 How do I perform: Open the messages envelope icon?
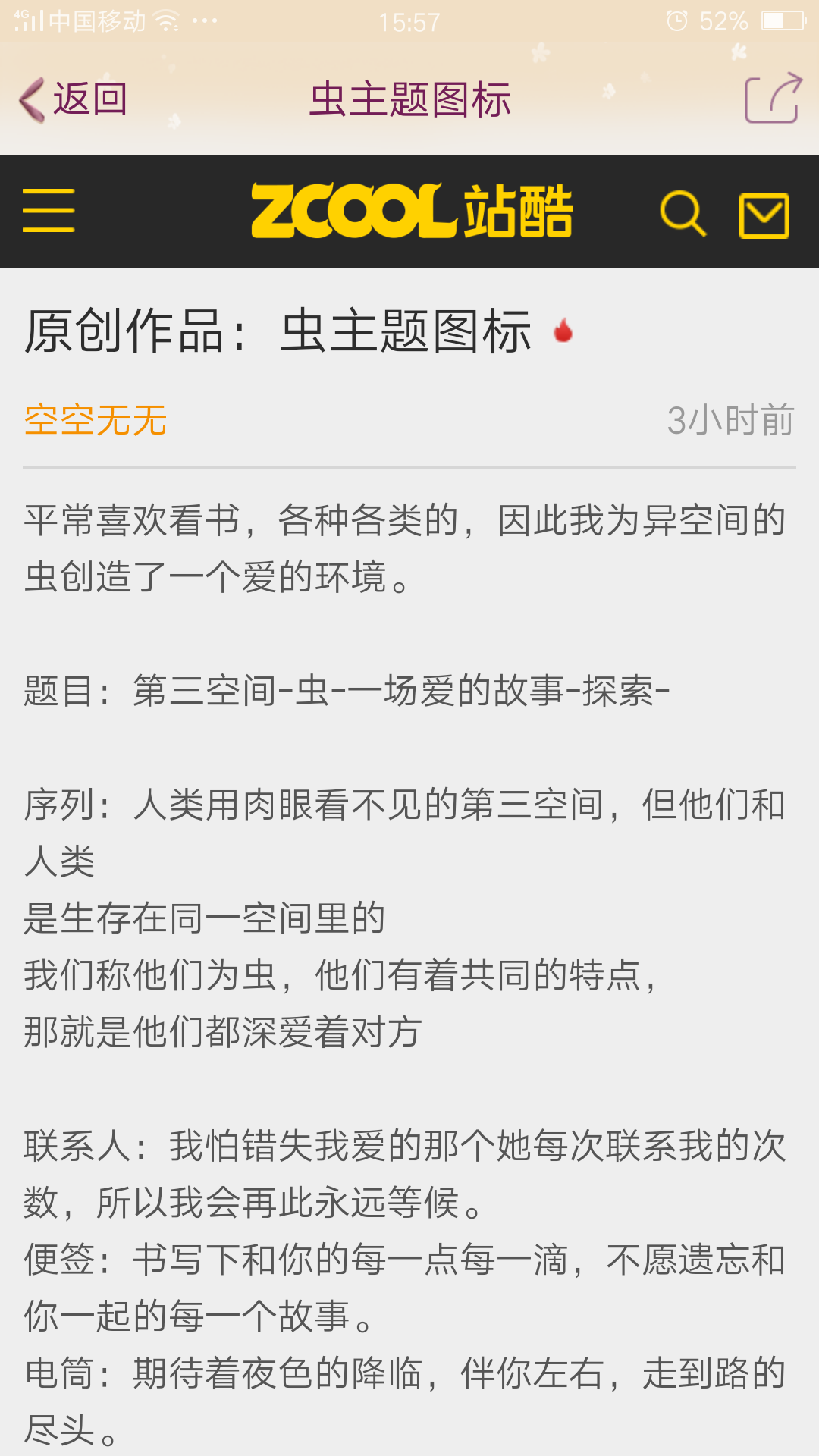764,215
